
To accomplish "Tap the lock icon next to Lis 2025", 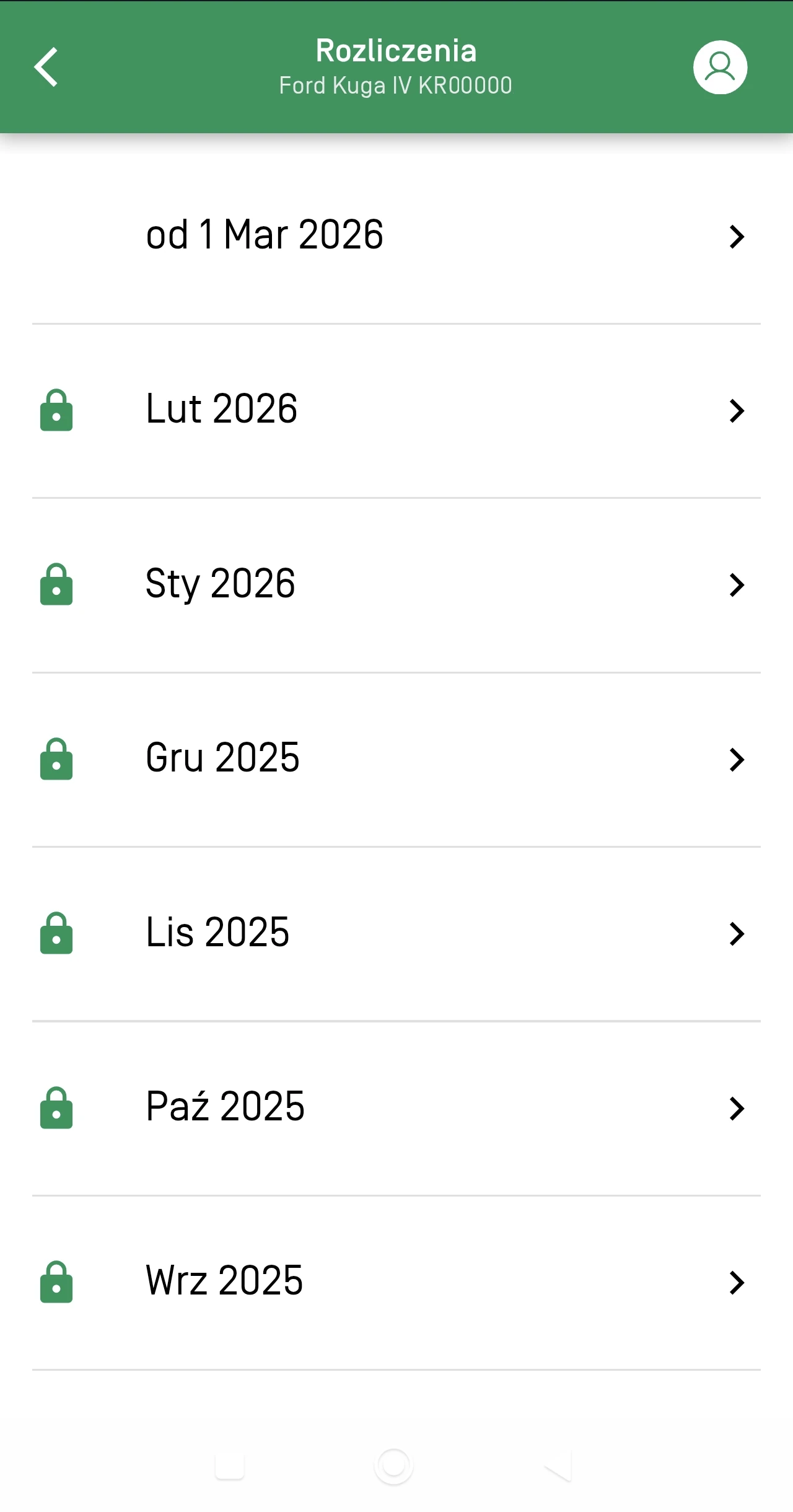I will click(x=56, y=933).
